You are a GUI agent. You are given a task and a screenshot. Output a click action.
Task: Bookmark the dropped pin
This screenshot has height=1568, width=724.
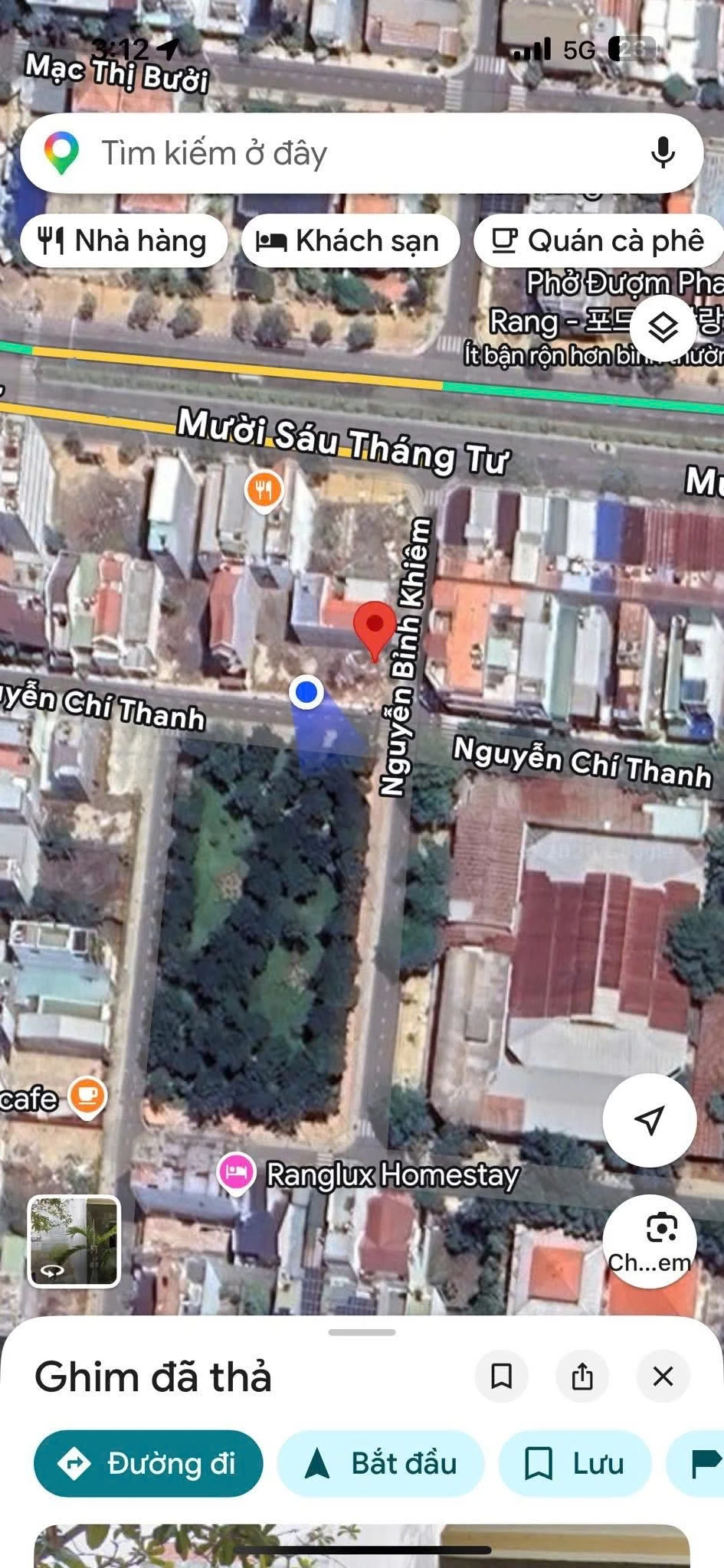(x=502, y=1376)
